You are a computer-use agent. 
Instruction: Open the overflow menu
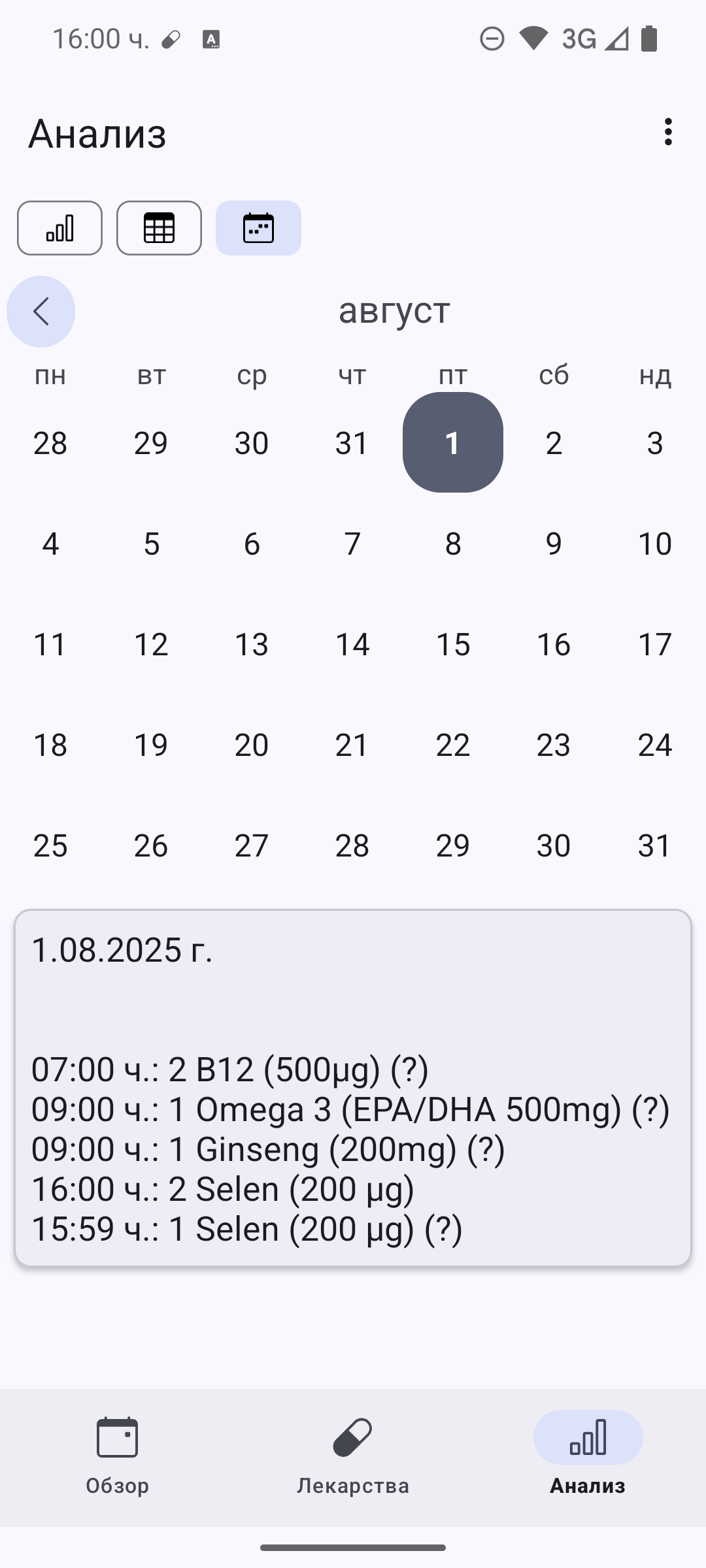tap(667, 132)
